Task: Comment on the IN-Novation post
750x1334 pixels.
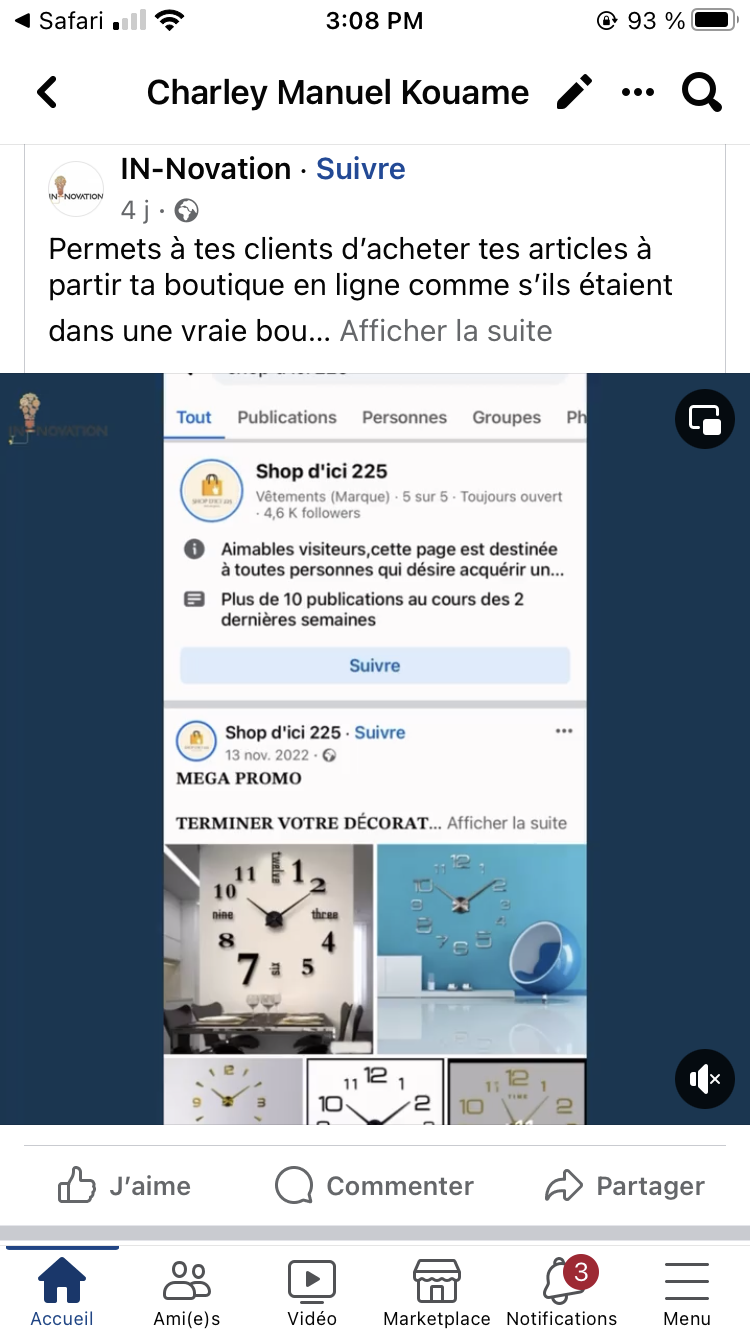Action: click(x=375, y=1186)
